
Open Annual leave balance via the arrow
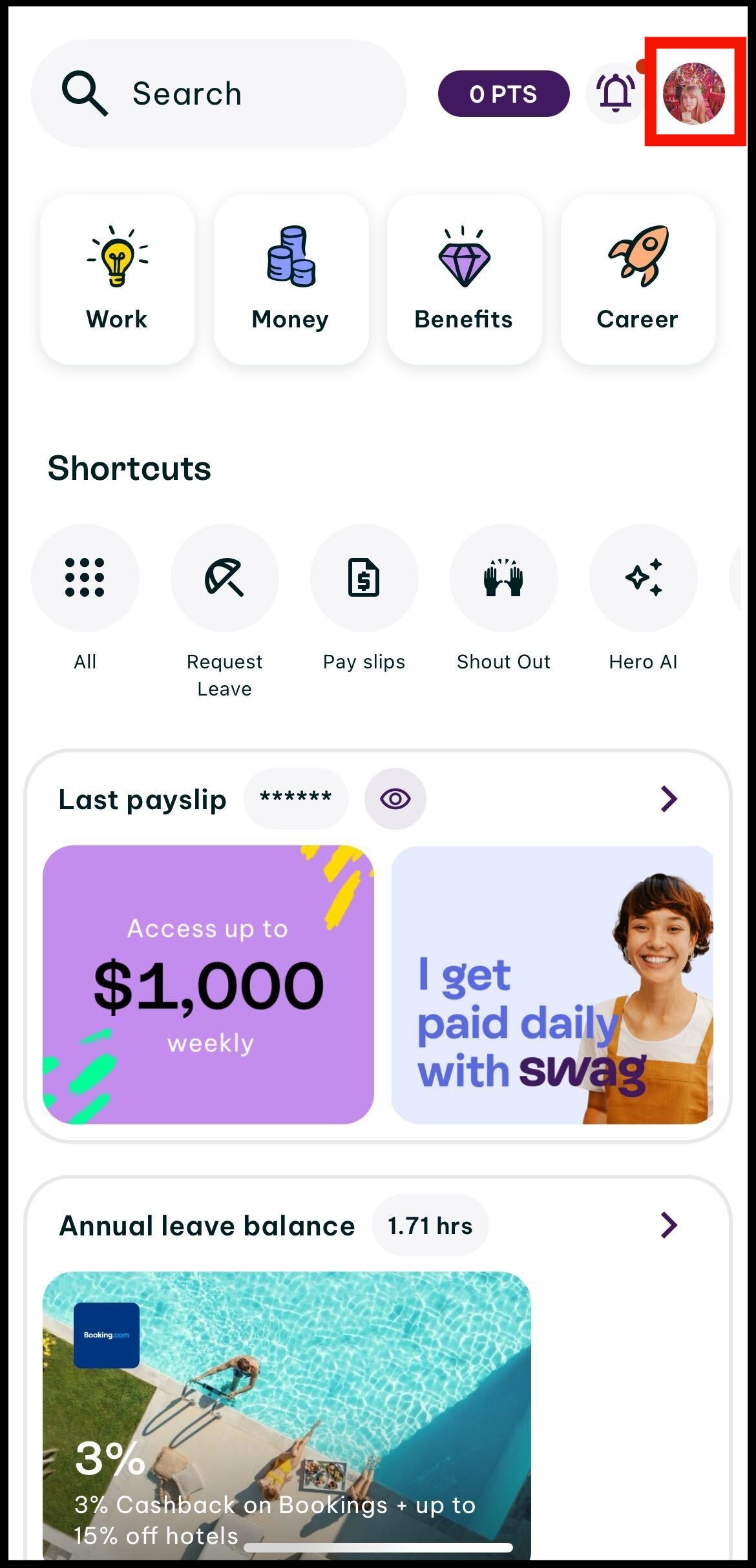tap(669, 1225)
